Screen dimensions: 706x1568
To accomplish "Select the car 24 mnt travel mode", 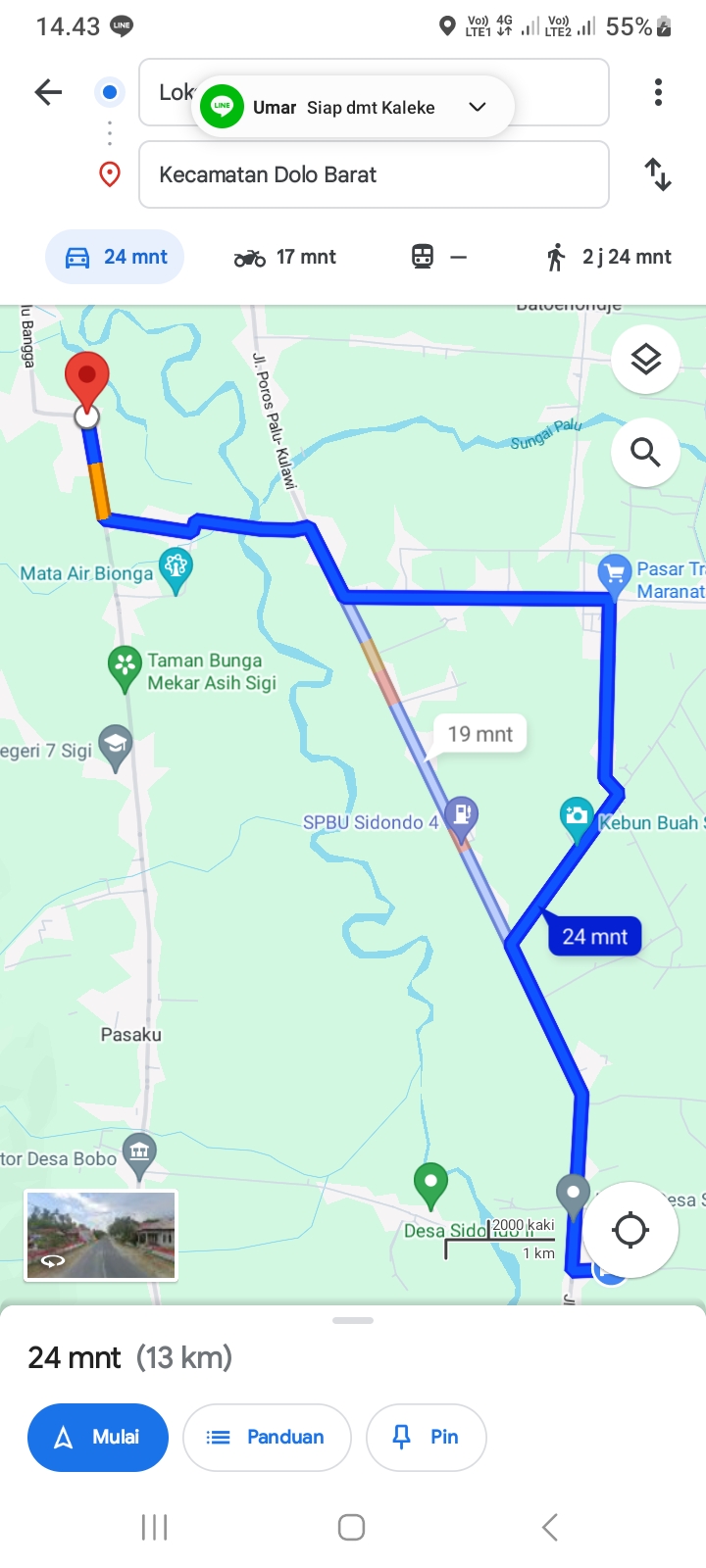I will click(x=115, y=257).
